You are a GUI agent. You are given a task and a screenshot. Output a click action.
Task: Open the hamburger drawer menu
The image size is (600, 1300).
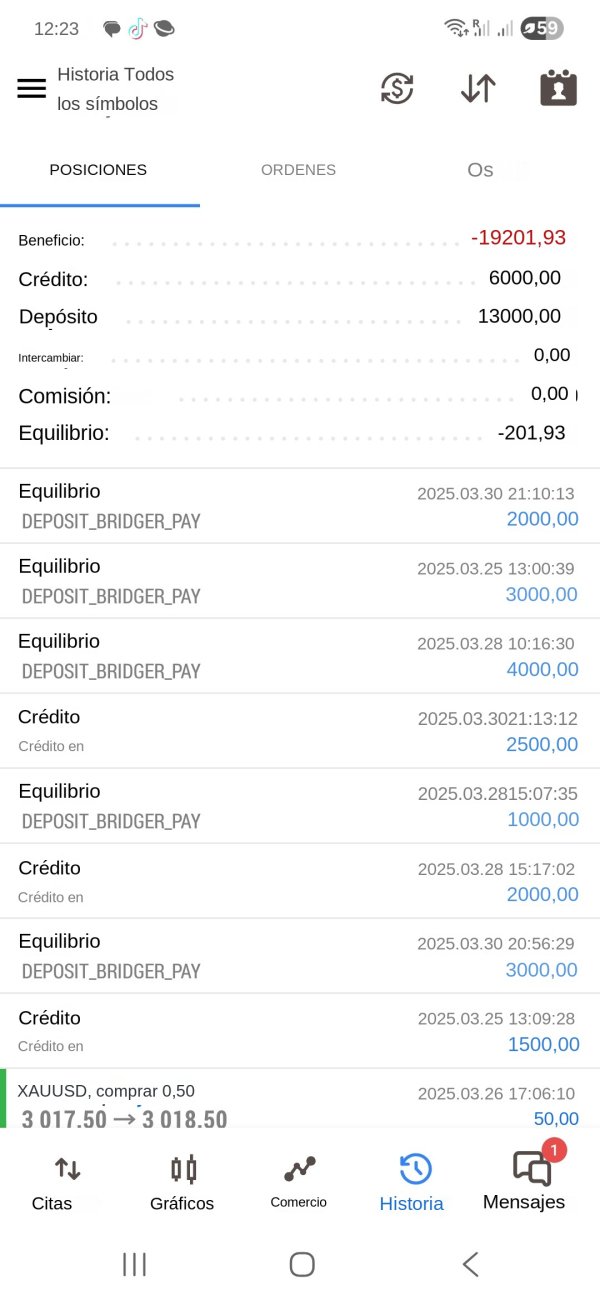[32, 88]
